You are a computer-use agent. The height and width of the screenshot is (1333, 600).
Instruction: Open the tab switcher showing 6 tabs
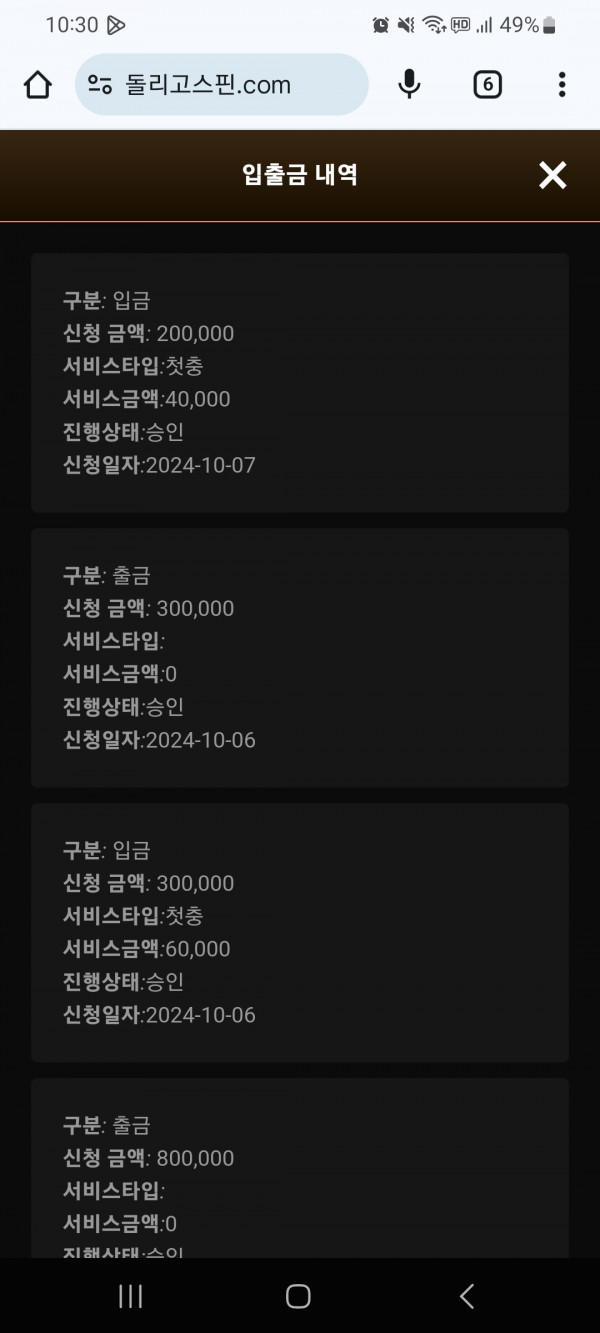487,85
